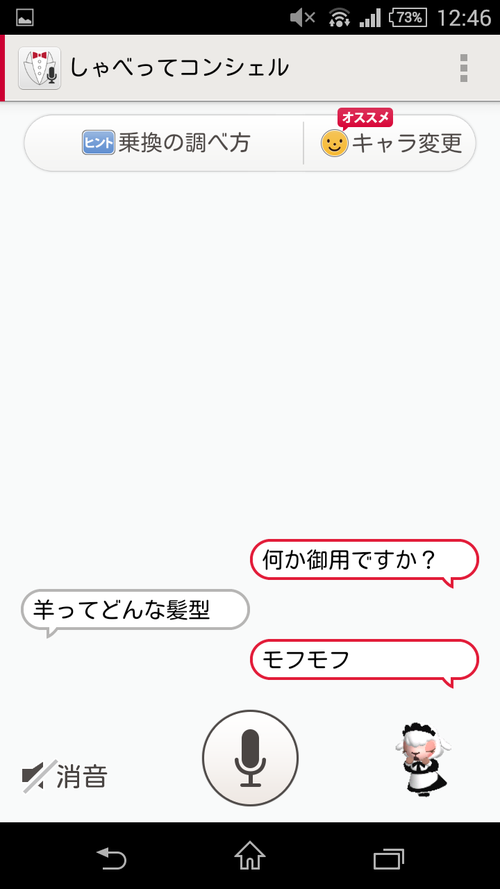Tap キャラ変更 to change character
The image size is (500, 889).
click(391, 143)
